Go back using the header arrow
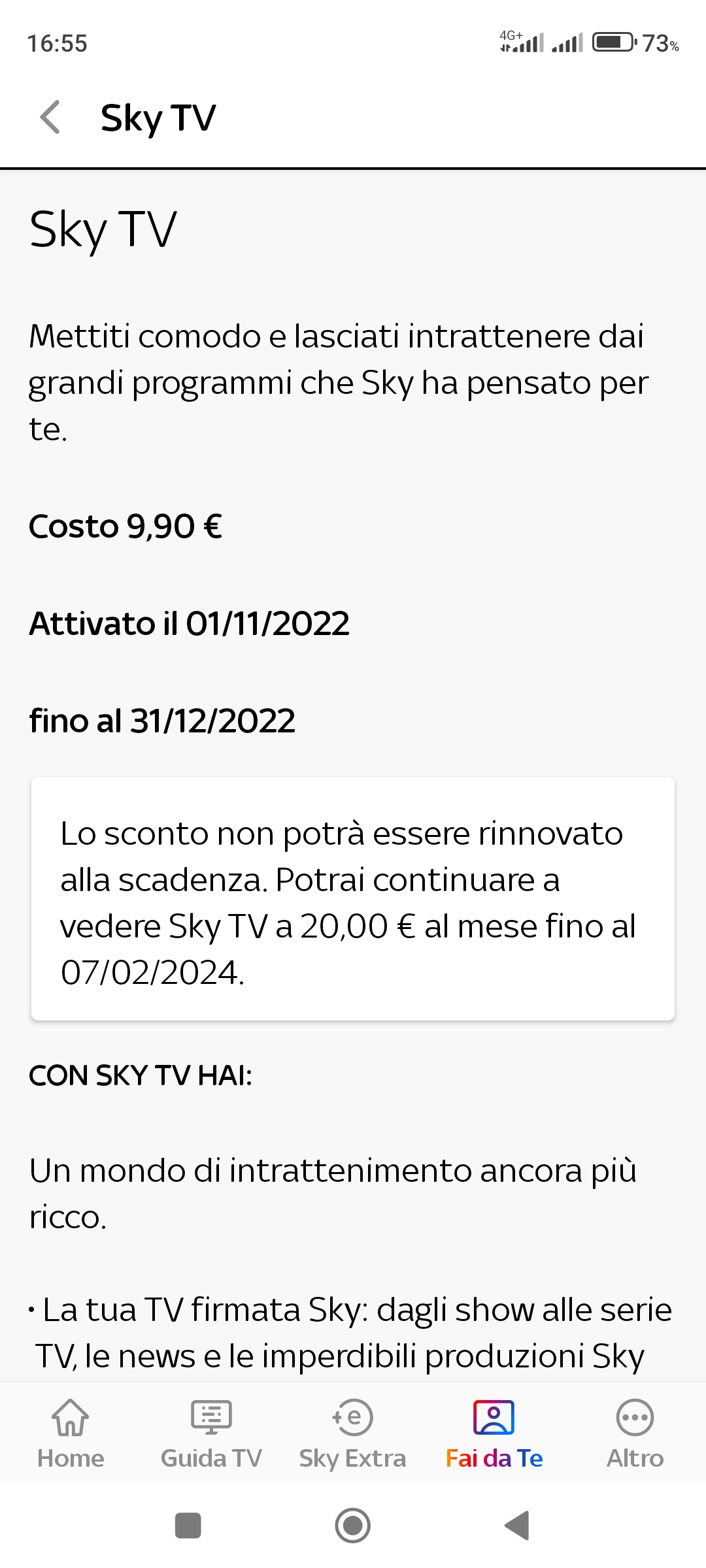This screenshot has height=1568, width=706. (50, 118)
